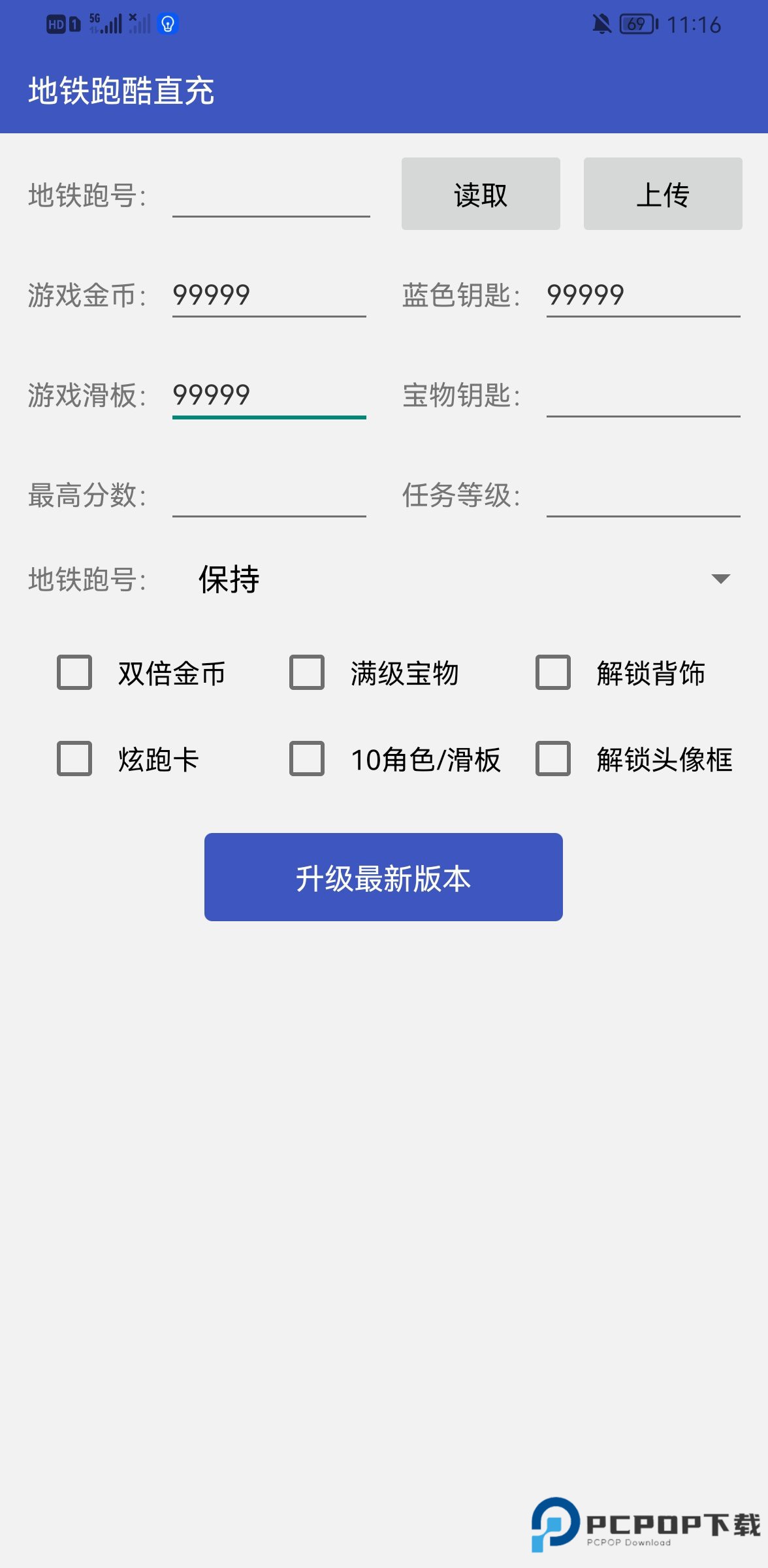Click the 蓝色钥匙 value field
The height and width of the screenshot is (1568, 768).
[x=642, y=296]
